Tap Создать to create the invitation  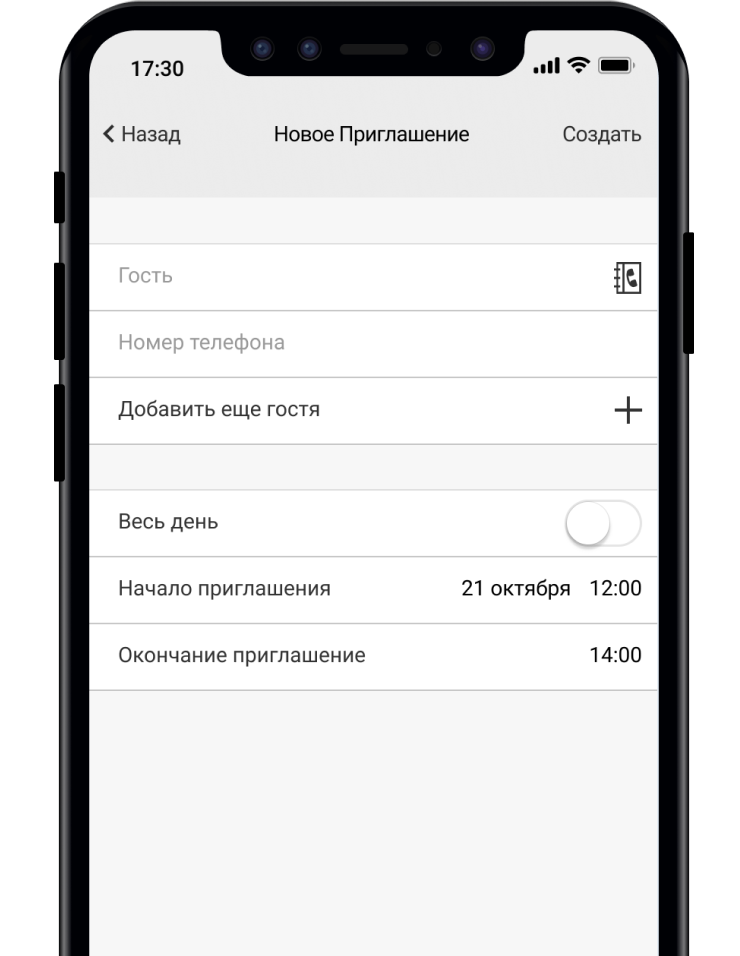pos(601,134)
